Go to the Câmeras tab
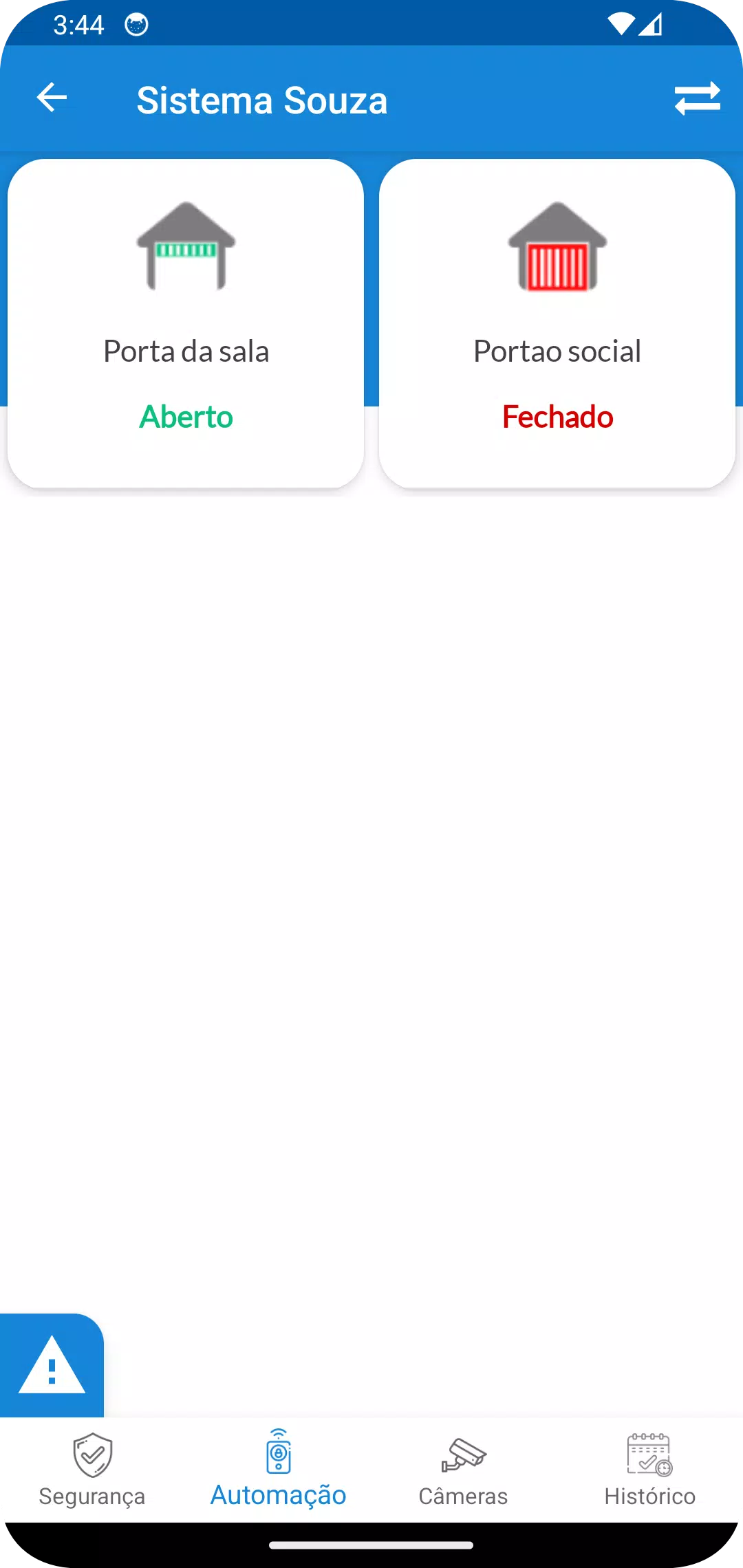The height and width of the screenshot is (1568, 743). [463, 1470]
